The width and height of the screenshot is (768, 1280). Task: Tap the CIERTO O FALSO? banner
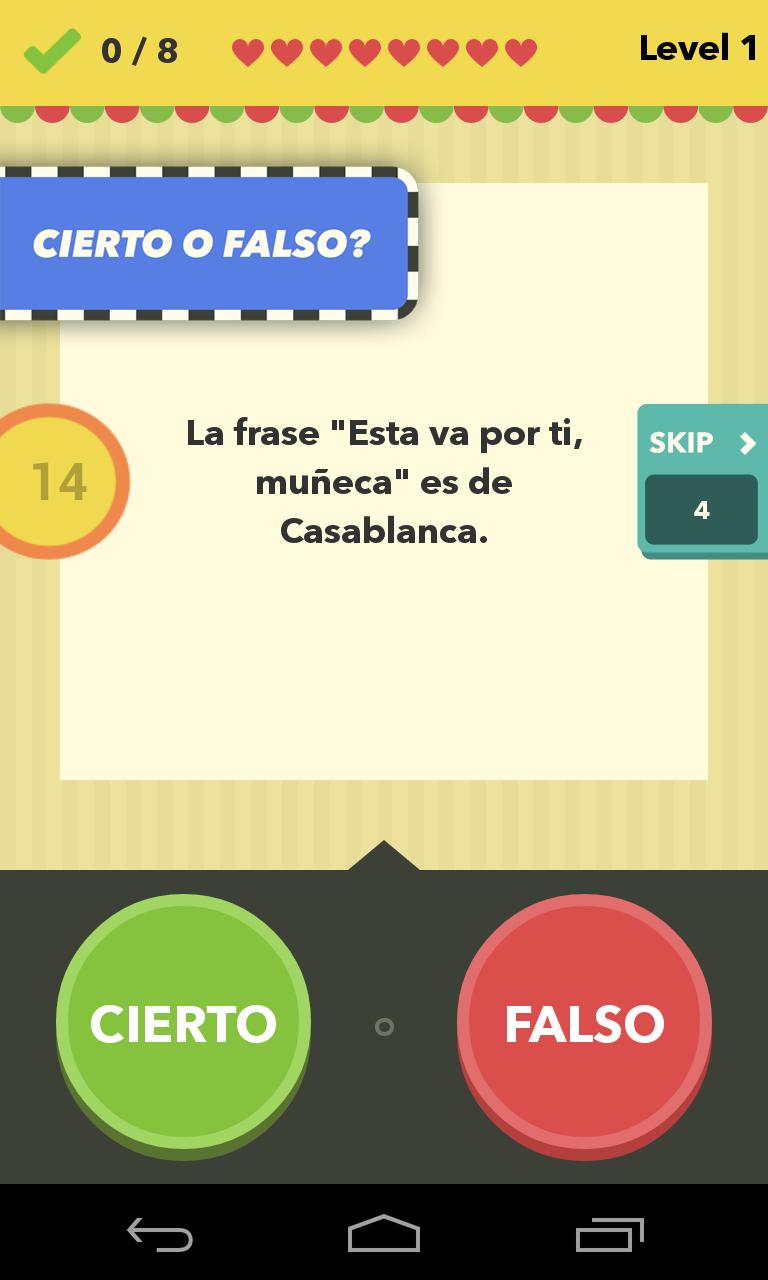(204, 242)
